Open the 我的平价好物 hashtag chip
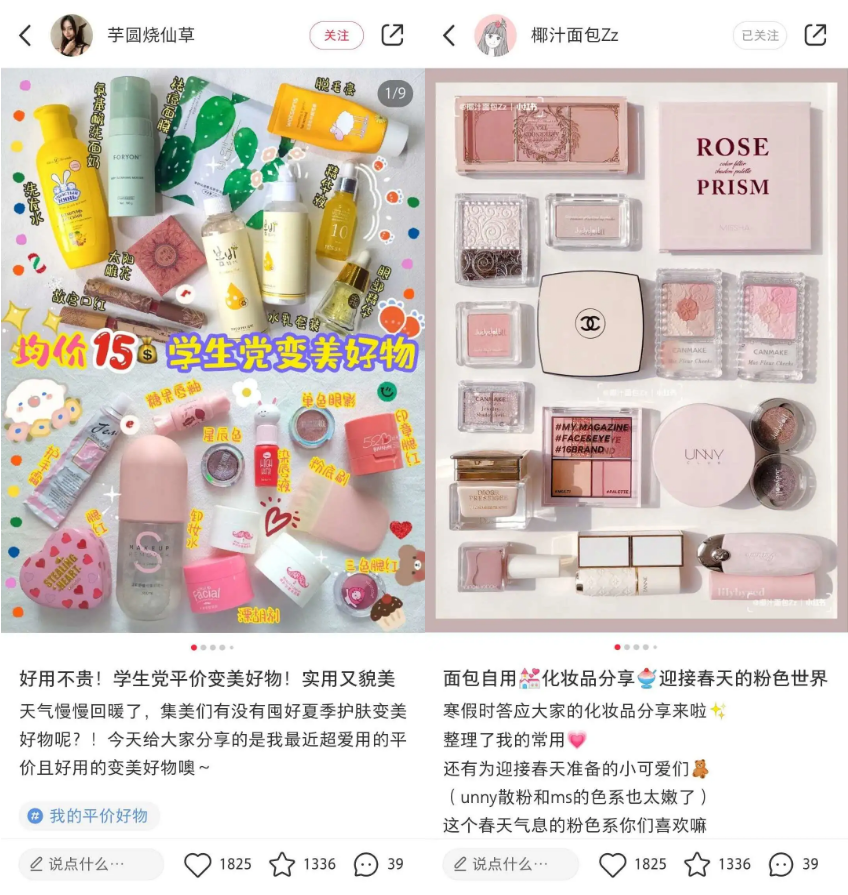The height and width of the screenshot is (895, 848). 88,815
